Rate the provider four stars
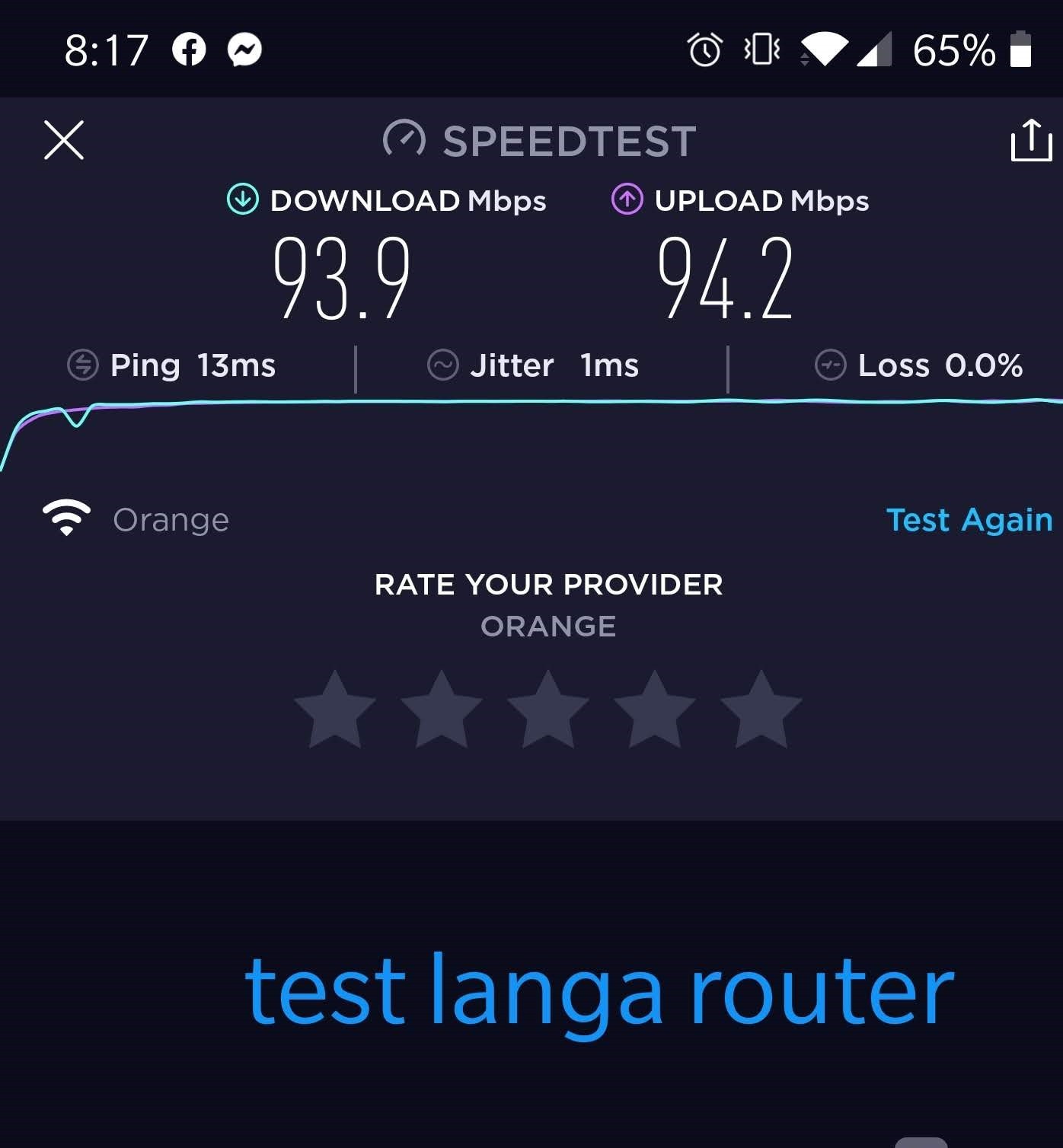This screenshot has width=1063, height=1148. (x=655, y=710)
